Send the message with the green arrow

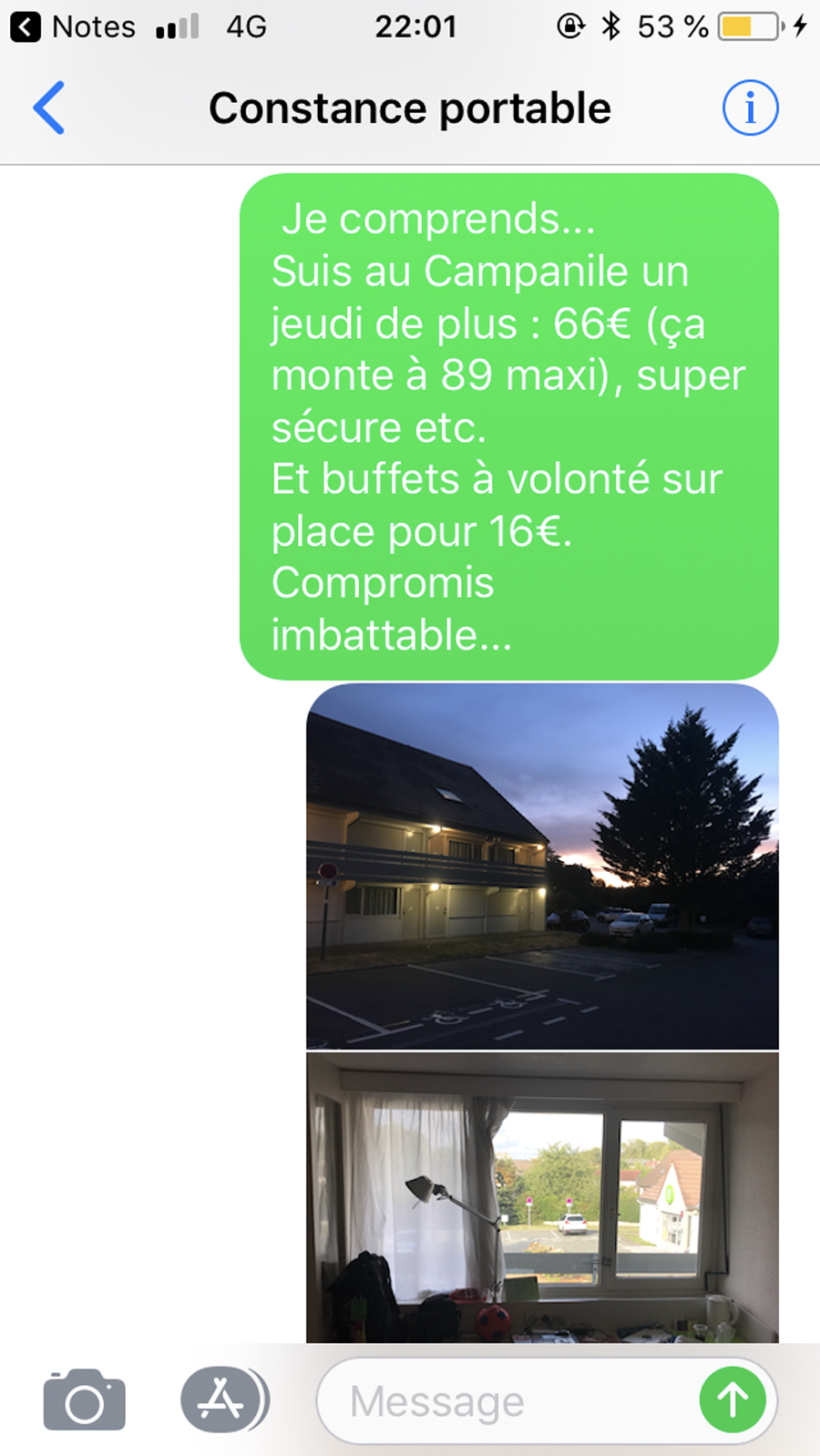coord(733,1400)
